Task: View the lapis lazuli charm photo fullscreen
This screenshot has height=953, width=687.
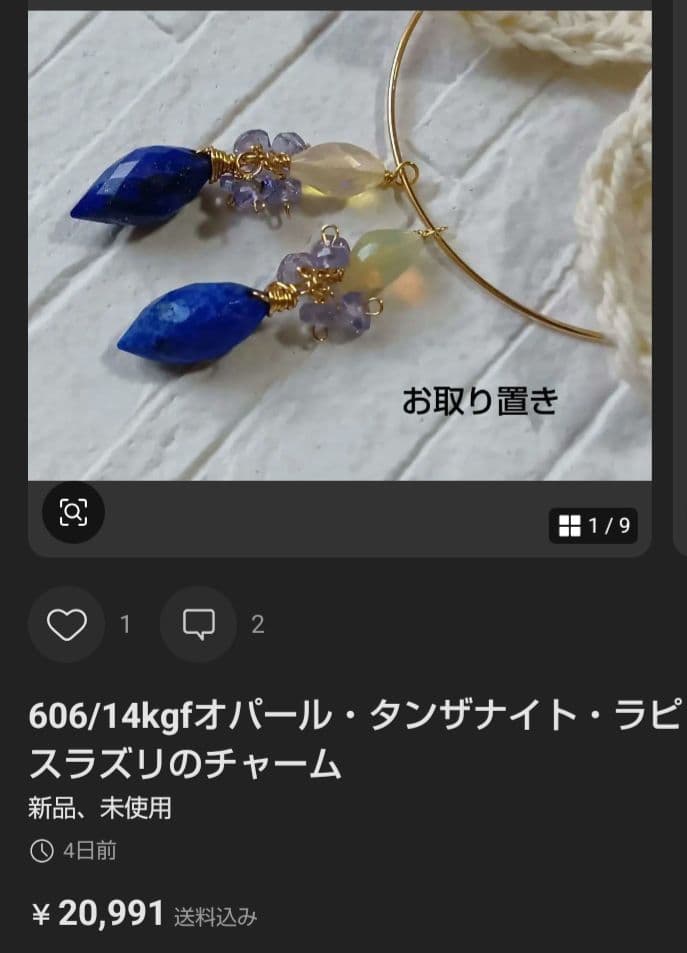Action: click(340, 250)
